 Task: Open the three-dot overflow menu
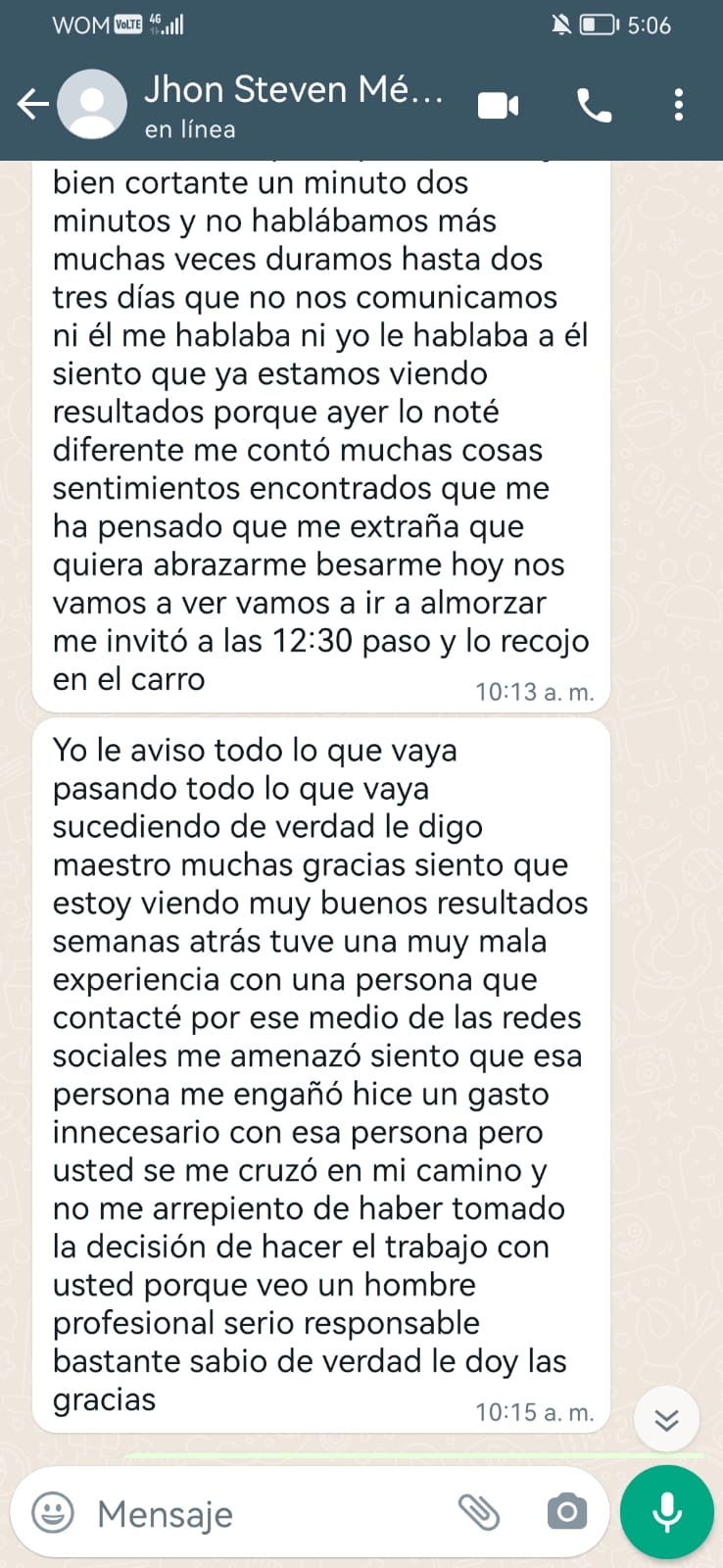(x=678, y=105)
